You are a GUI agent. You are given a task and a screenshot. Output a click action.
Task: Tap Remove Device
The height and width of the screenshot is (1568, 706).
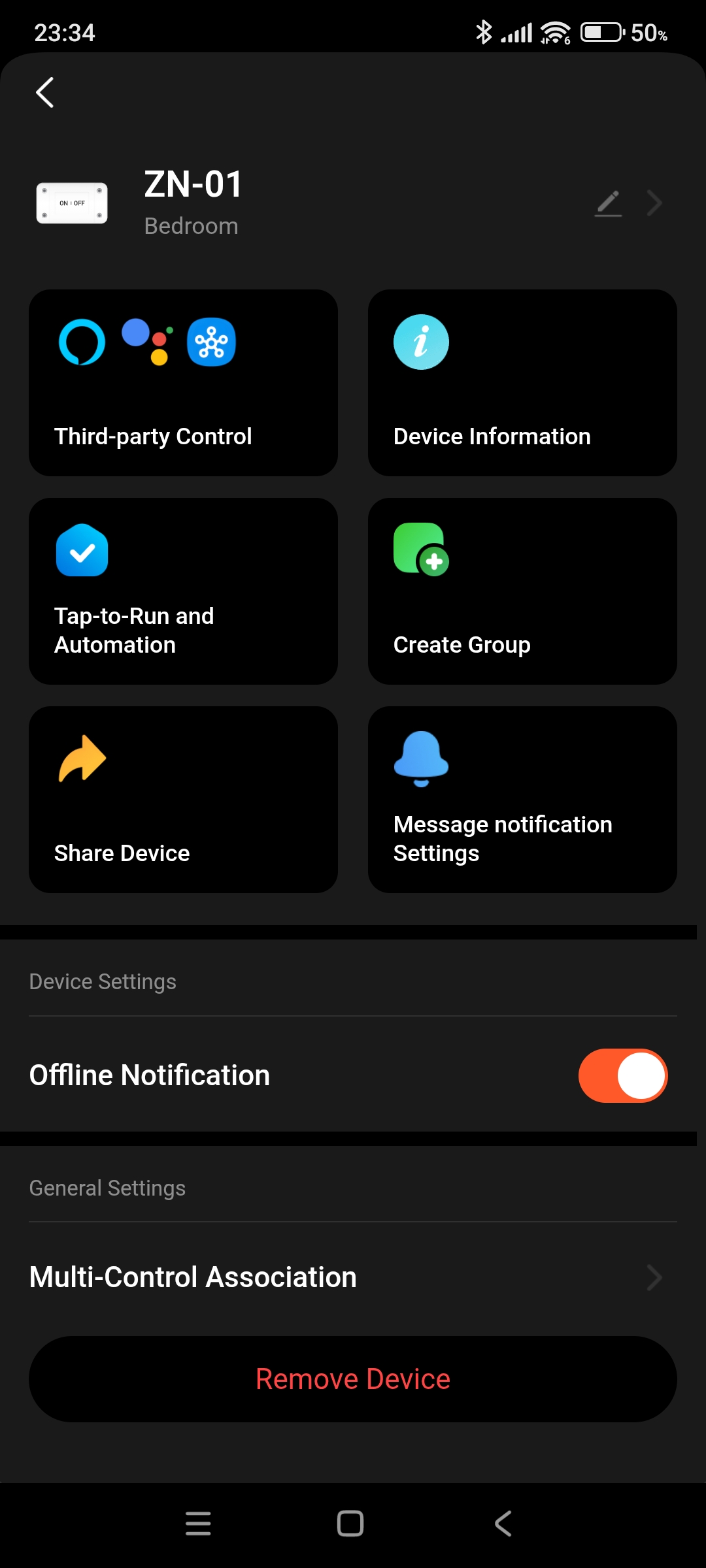(353, 1379)
